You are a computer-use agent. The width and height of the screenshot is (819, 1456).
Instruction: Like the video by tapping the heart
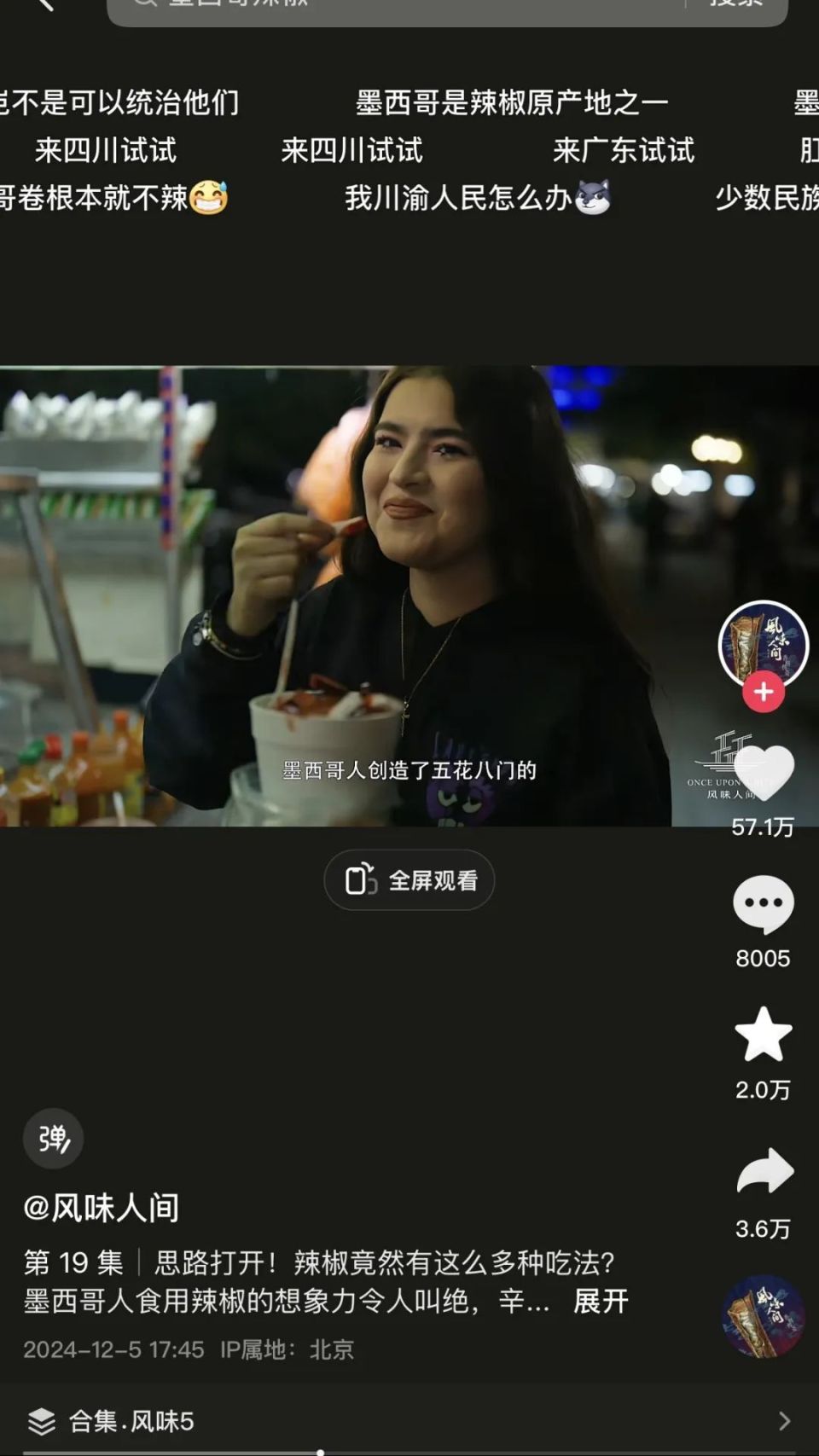pos(764,772)
